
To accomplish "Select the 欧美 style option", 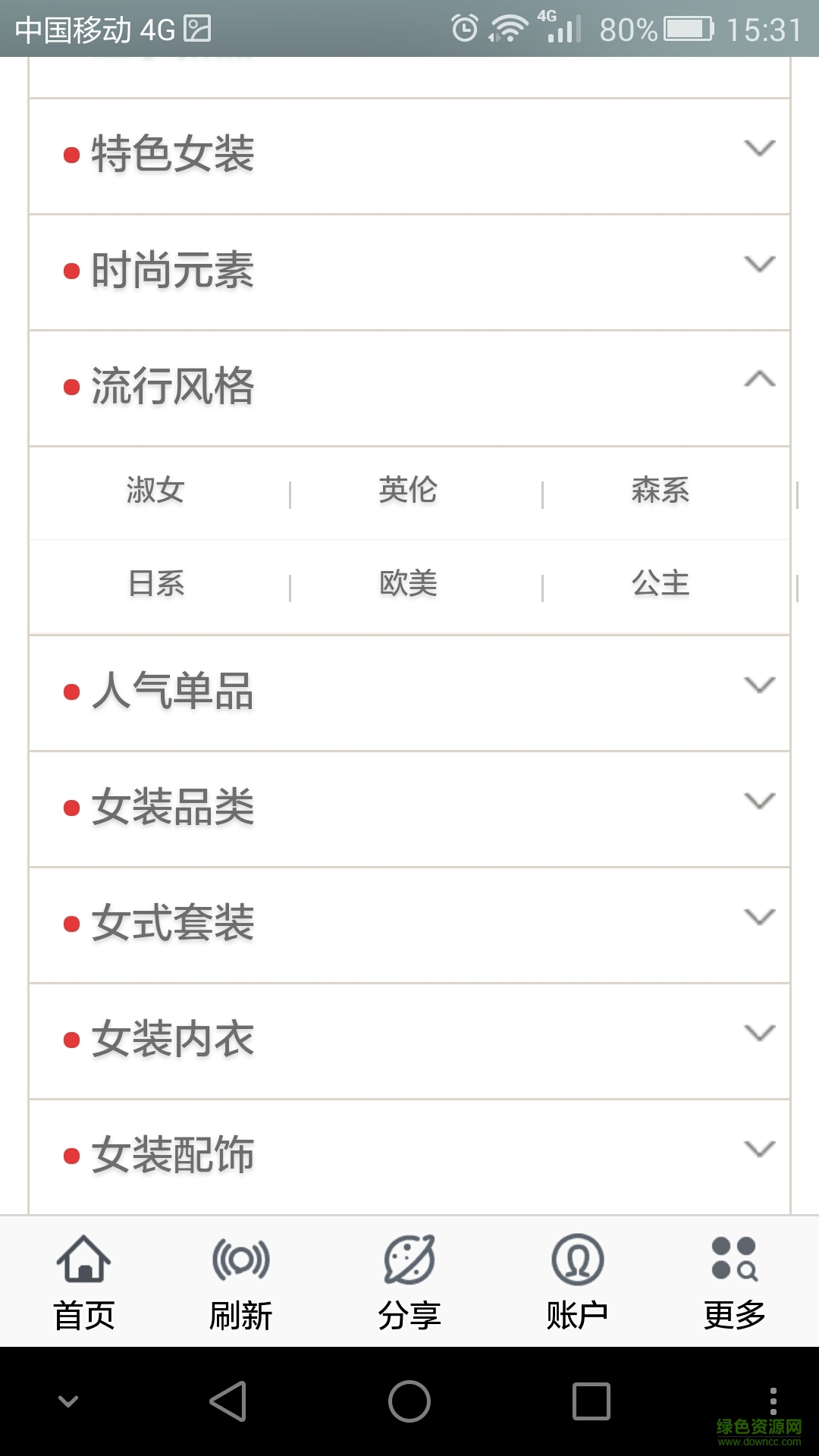I will pyautogui.click(x=408, y=584).
